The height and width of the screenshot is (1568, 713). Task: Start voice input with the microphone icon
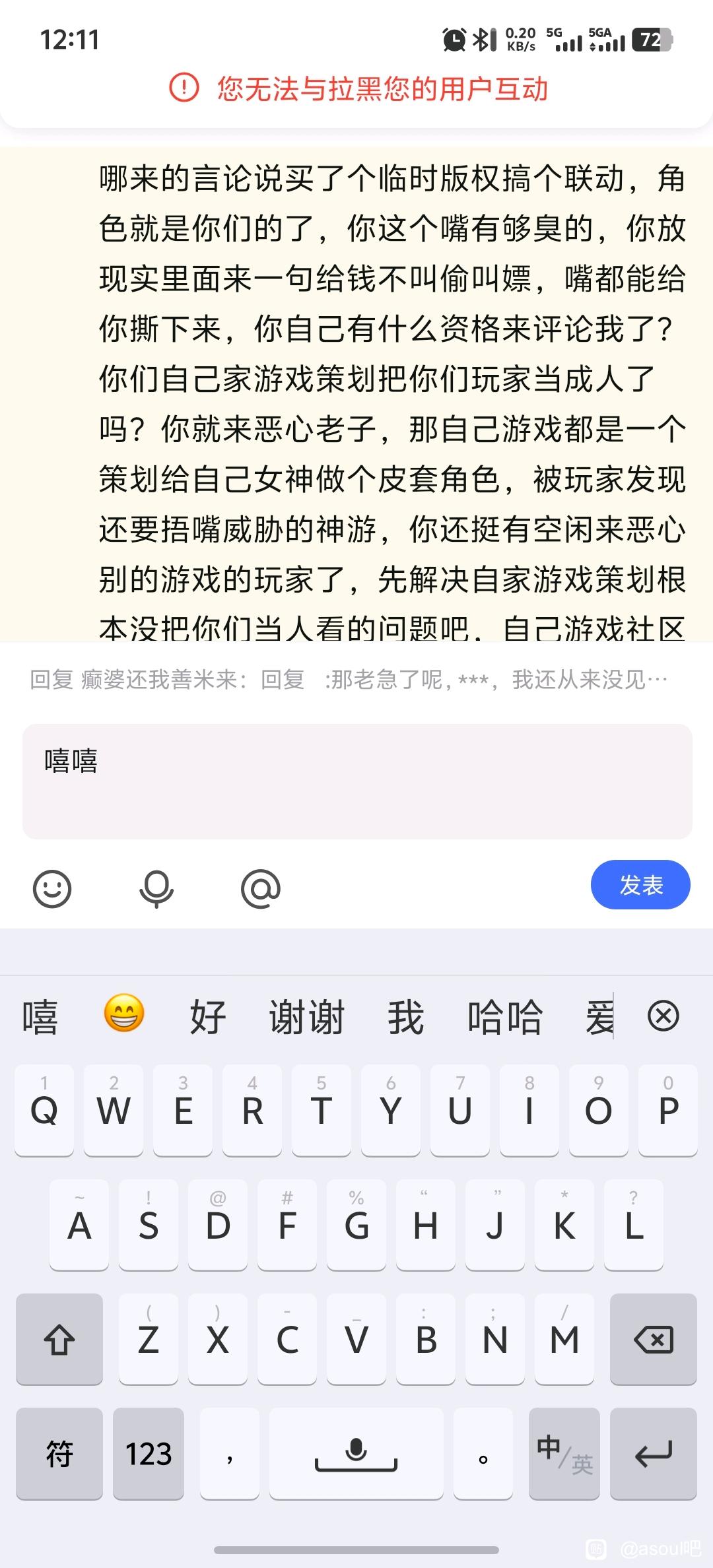[x=156, y=889]
